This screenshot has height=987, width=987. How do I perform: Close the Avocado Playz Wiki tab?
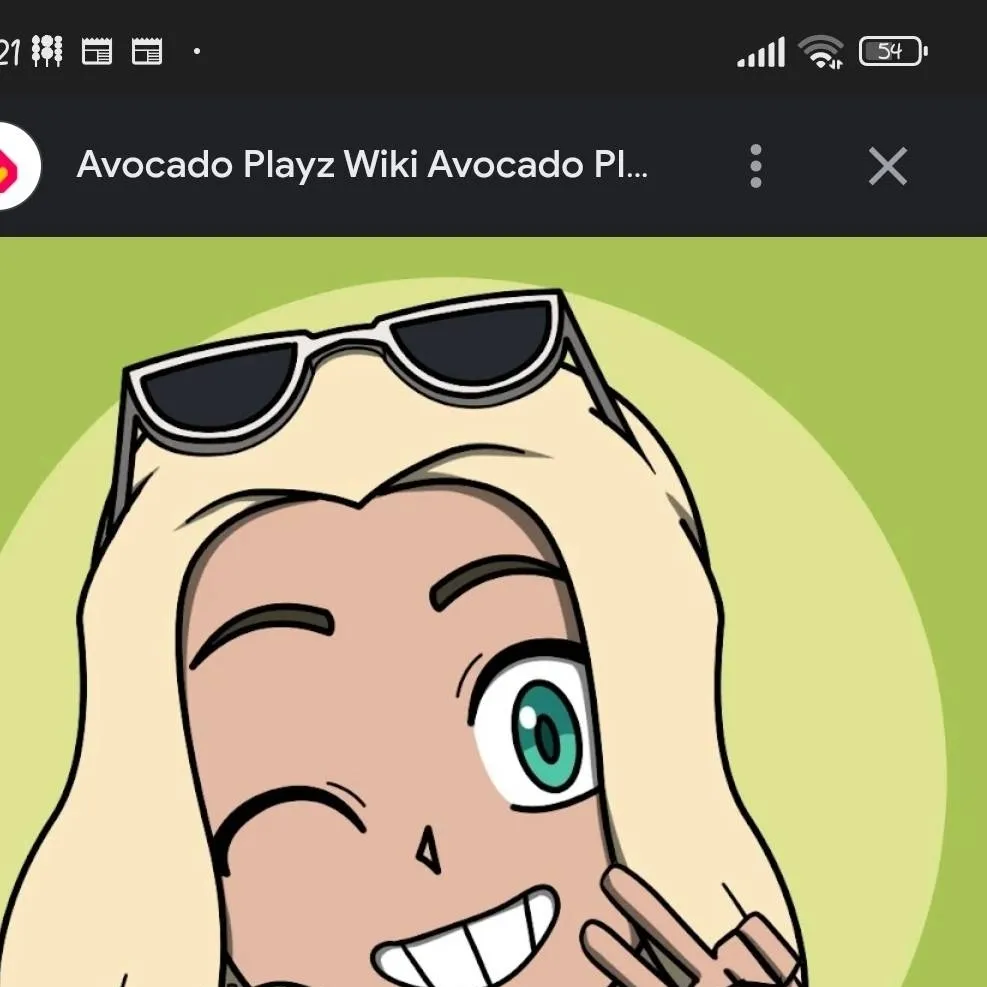click(x=887, y=166)
